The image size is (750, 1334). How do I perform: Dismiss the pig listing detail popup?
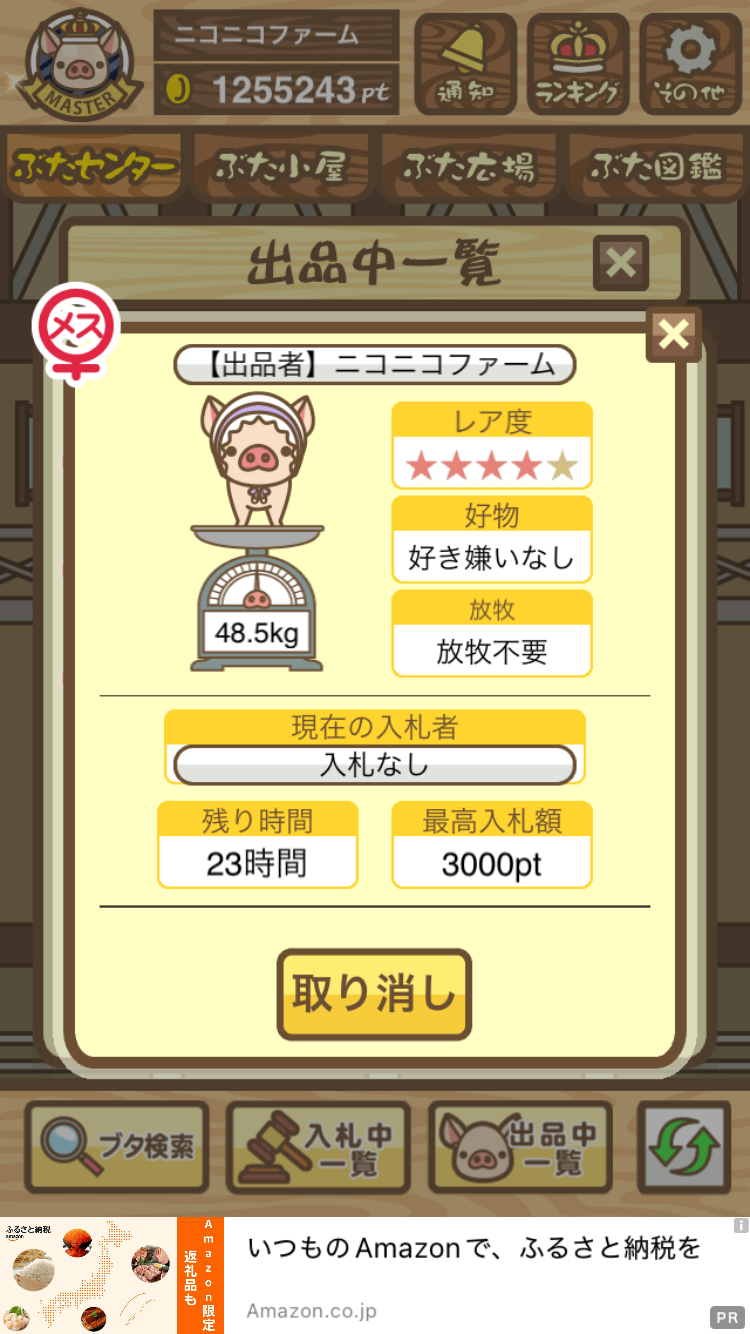pyautogui.click(x=674, y=335)
